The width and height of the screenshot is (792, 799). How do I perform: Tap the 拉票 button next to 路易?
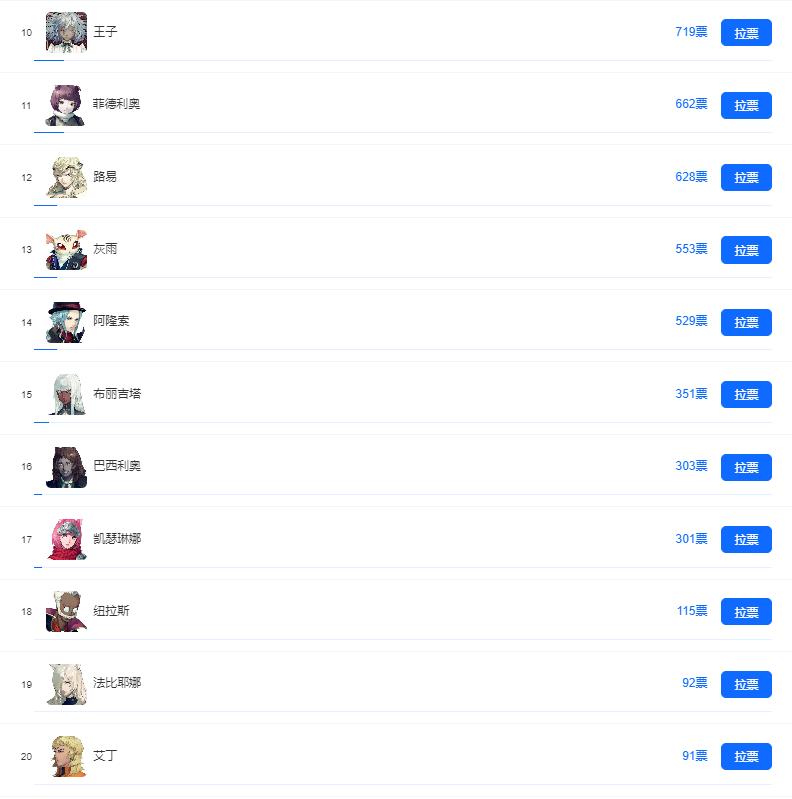tap(746, 177)
